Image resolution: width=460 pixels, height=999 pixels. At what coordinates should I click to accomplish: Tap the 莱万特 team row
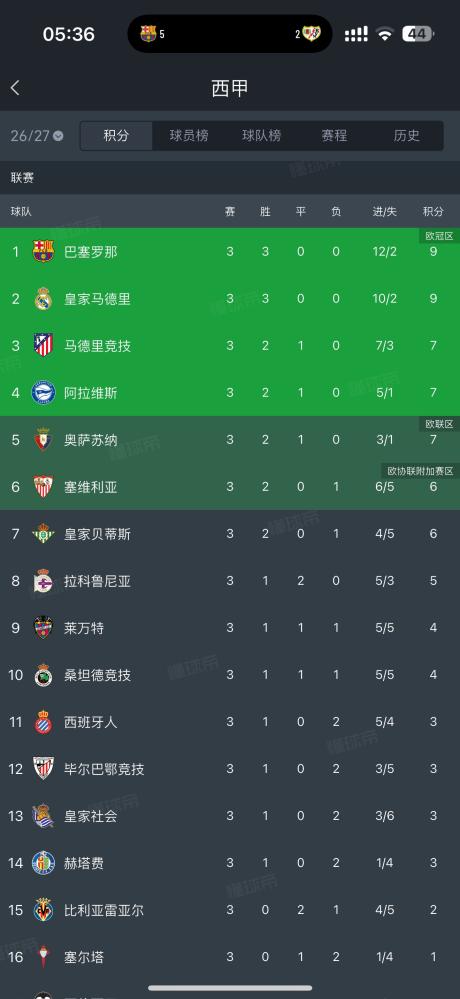(230, 628)
